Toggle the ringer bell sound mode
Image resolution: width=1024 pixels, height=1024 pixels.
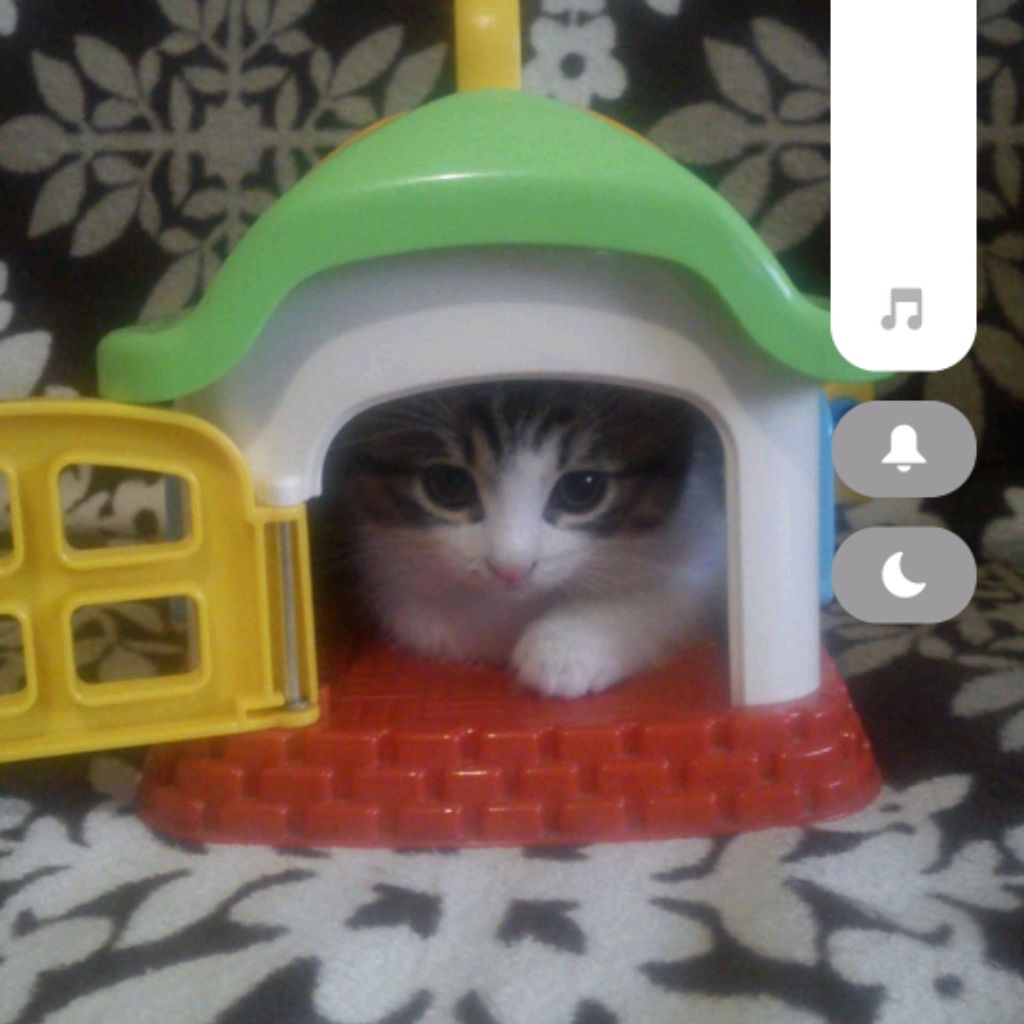click(903, 449)
